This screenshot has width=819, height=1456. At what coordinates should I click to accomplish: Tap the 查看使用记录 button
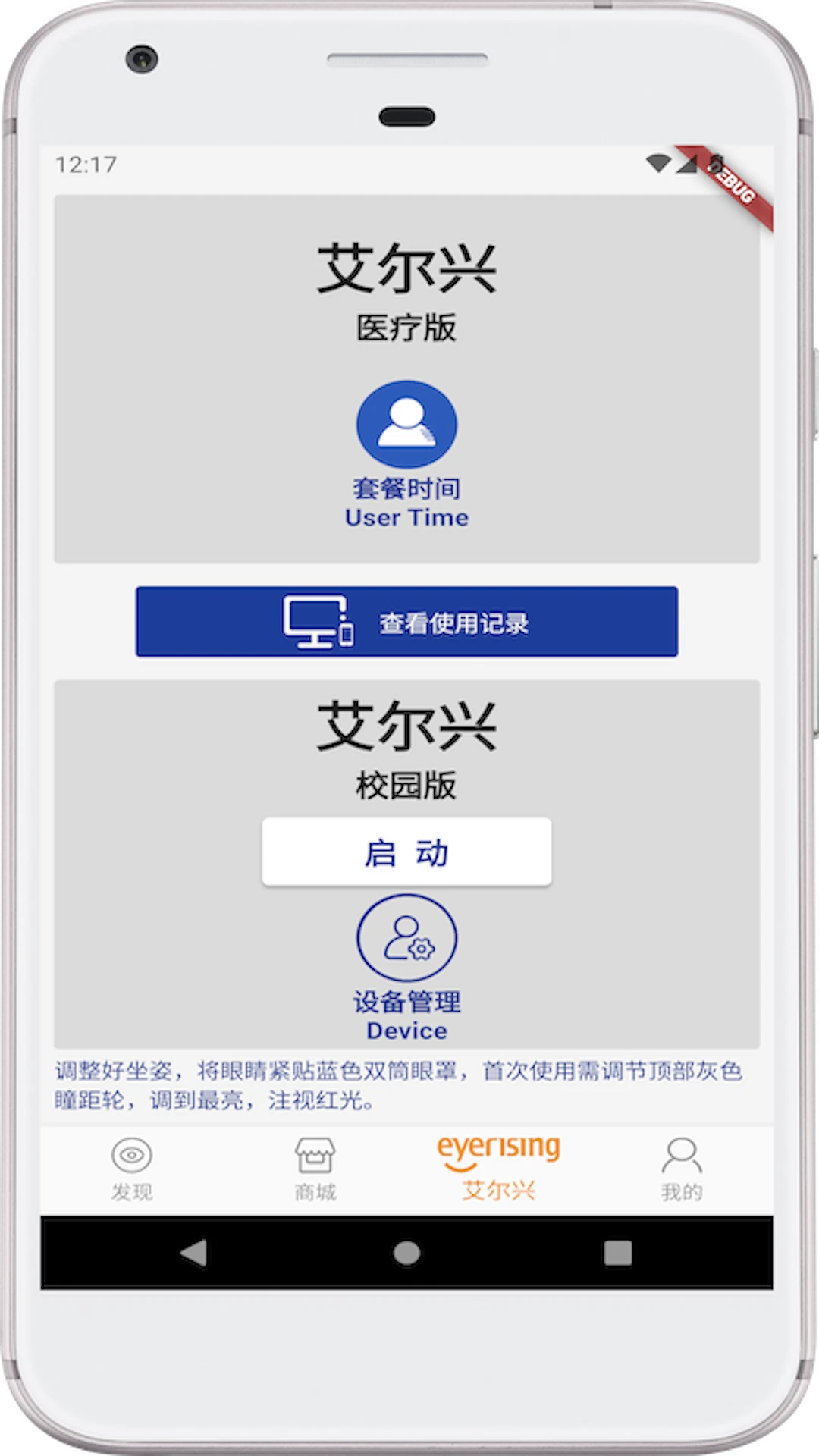tap(406, 622)
